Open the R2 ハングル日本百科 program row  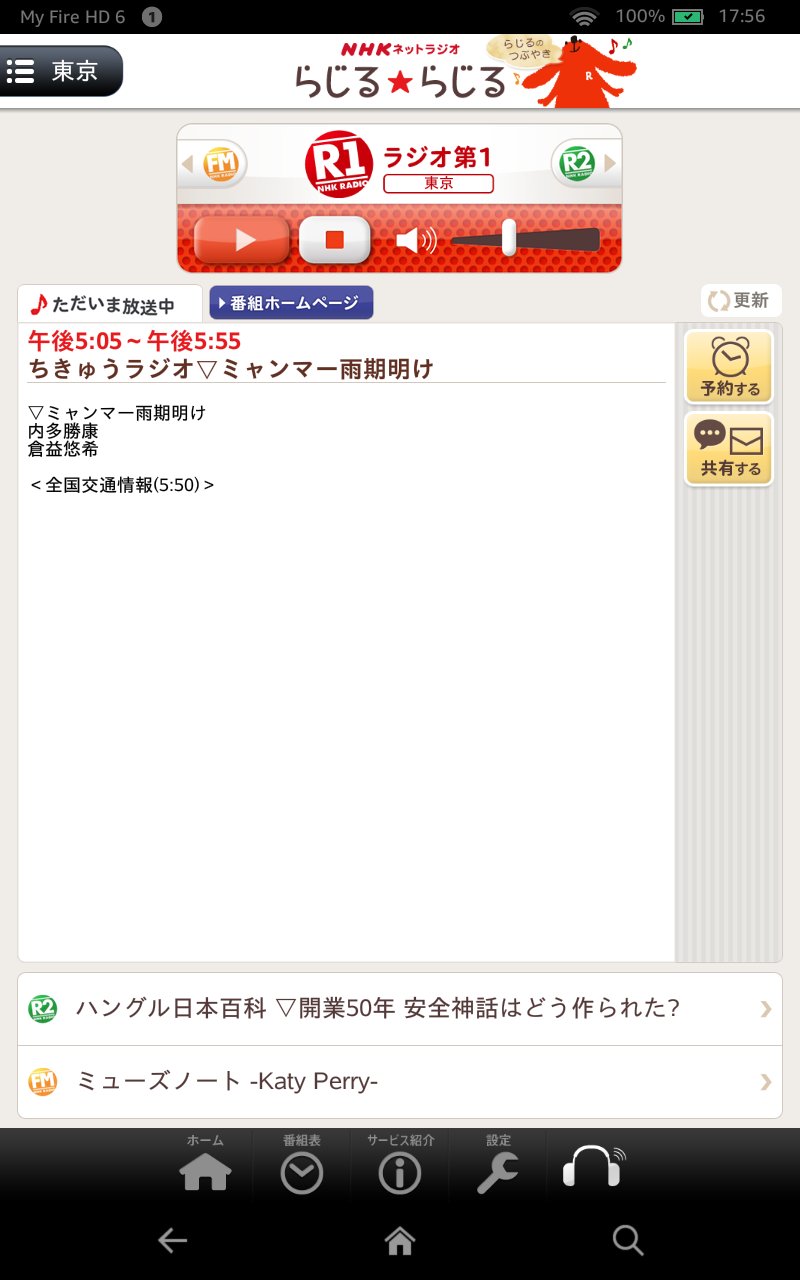(x=400, y=1008)
